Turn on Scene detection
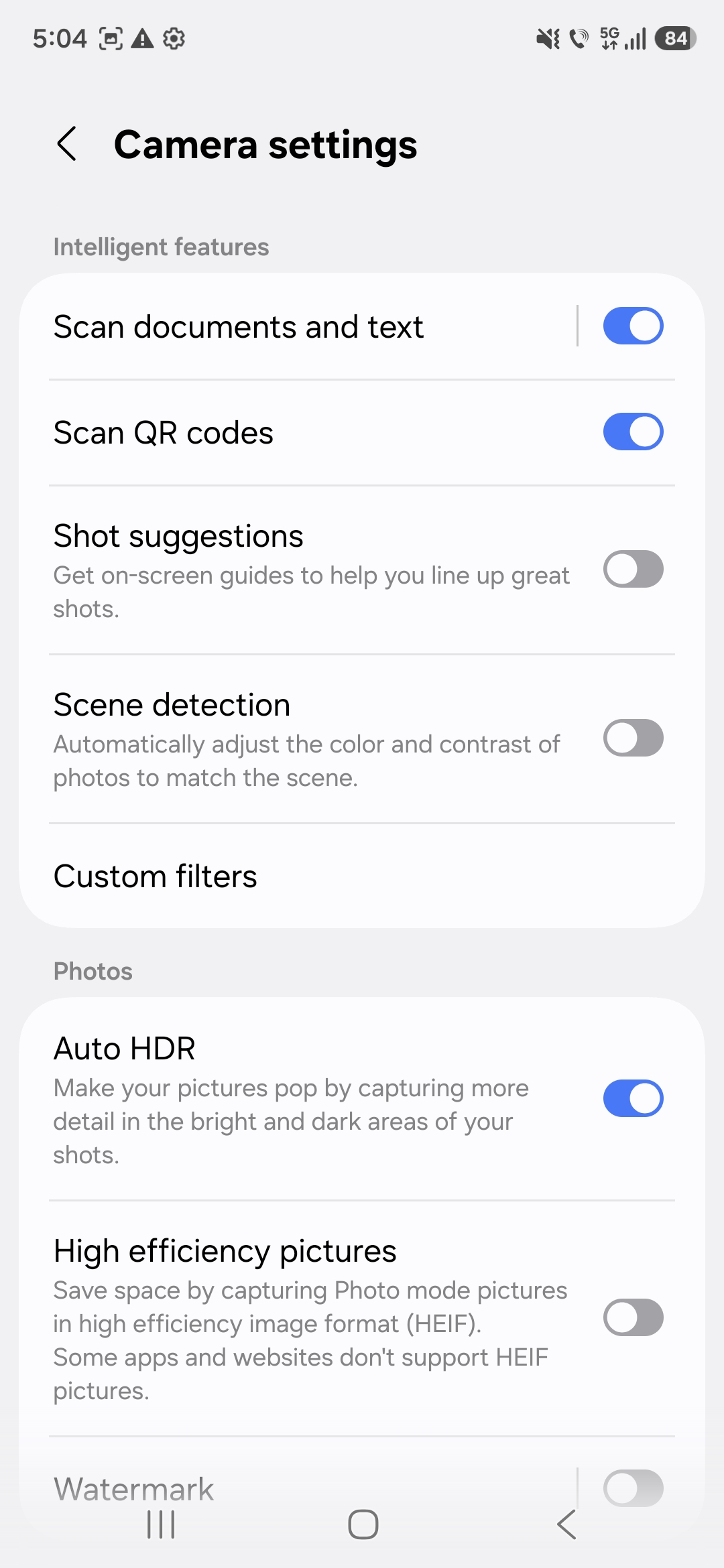 tap(633, 738)
